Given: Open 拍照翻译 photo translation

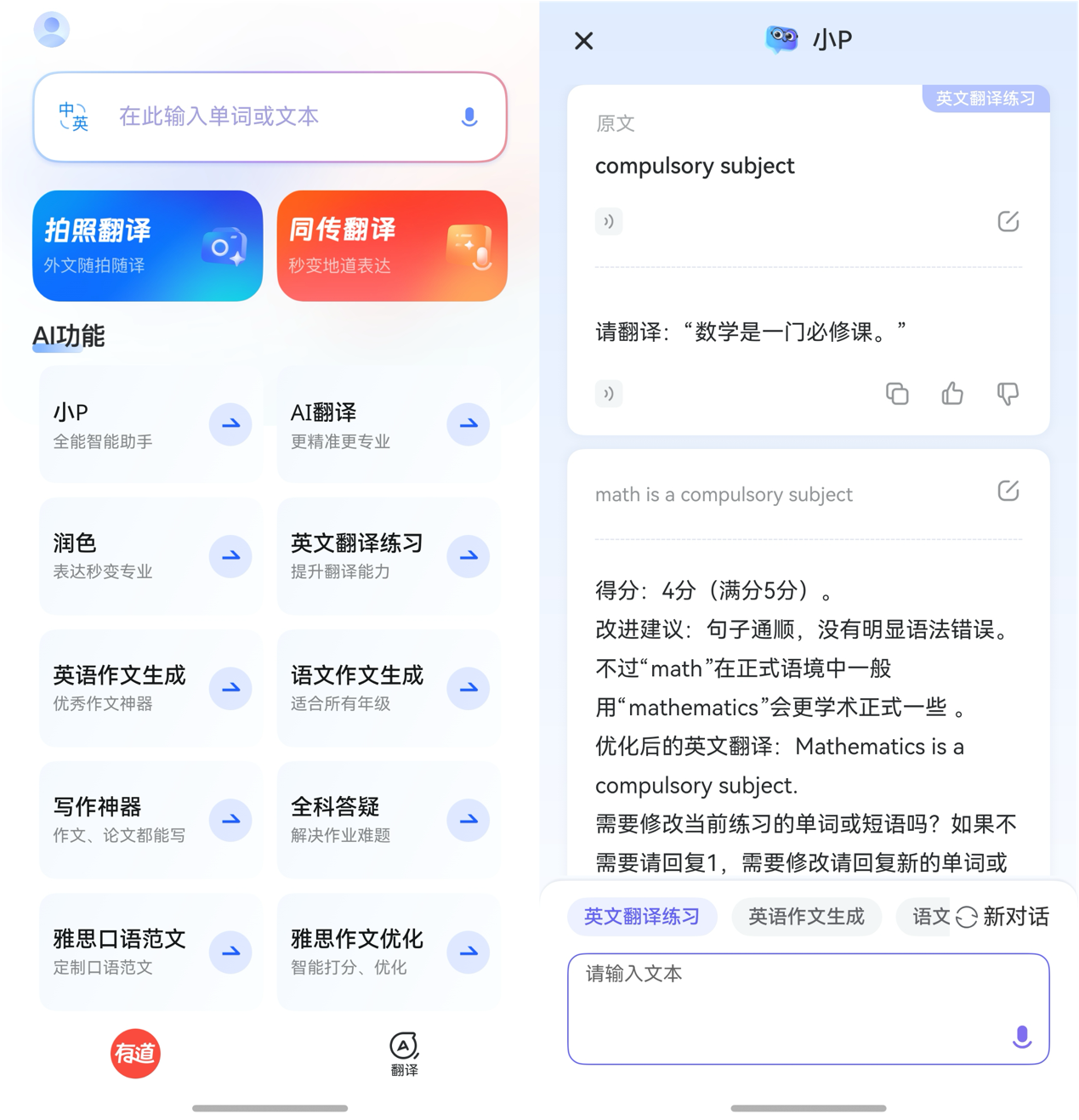Looking at the screenshot, I should [x=147, y=246].
